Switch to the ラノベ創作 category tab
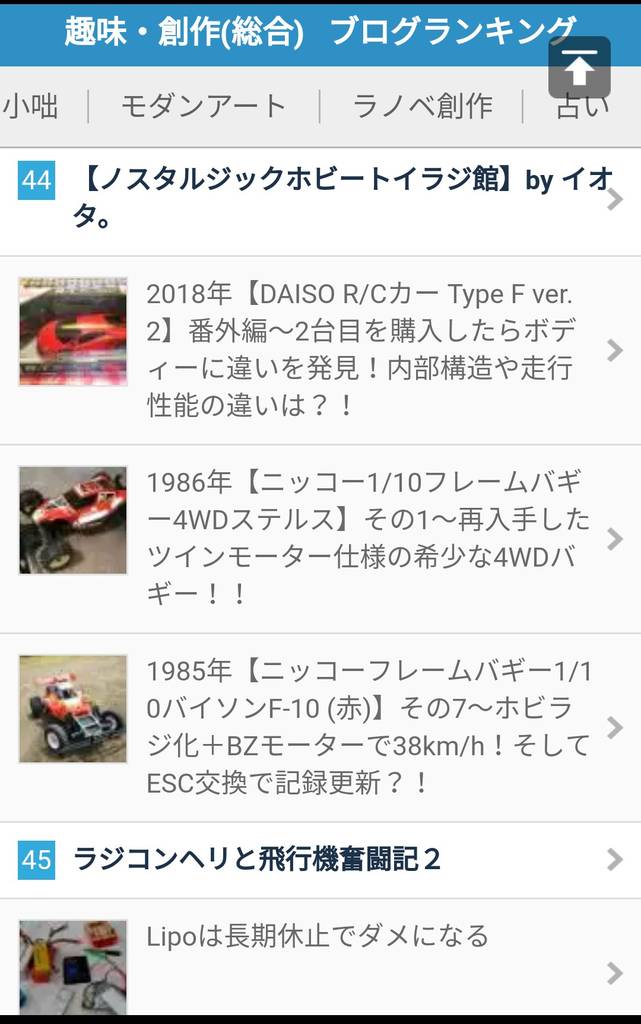 pos(422,106)
